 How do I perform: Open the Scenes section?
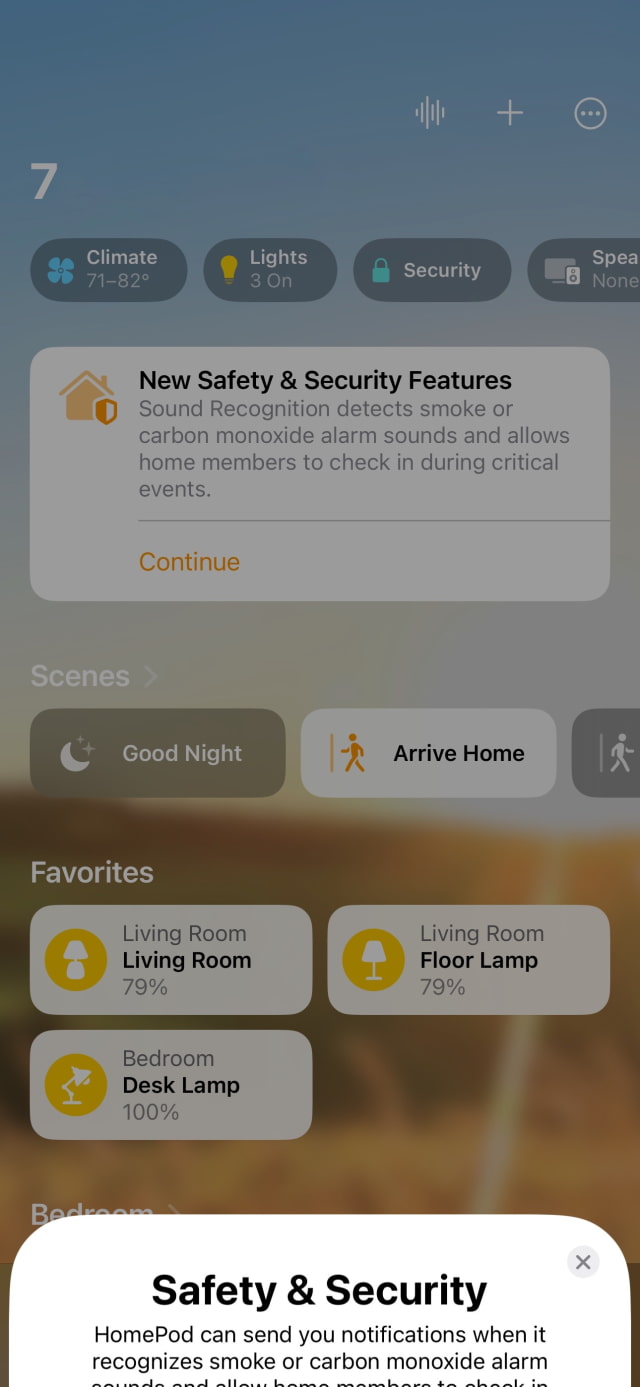[93, 676]
